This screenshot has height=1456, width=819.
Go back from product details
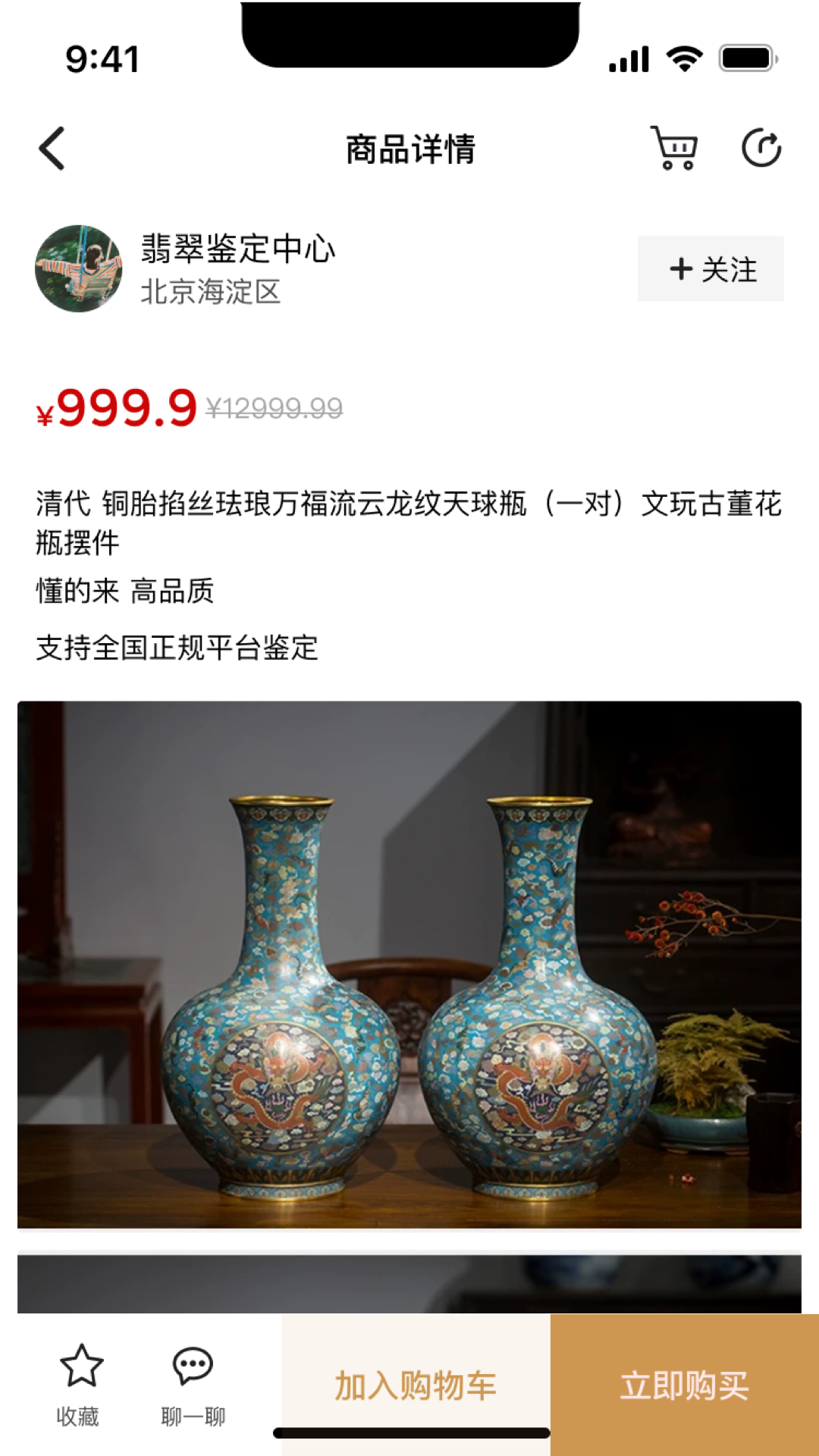[x=52, y=149]
